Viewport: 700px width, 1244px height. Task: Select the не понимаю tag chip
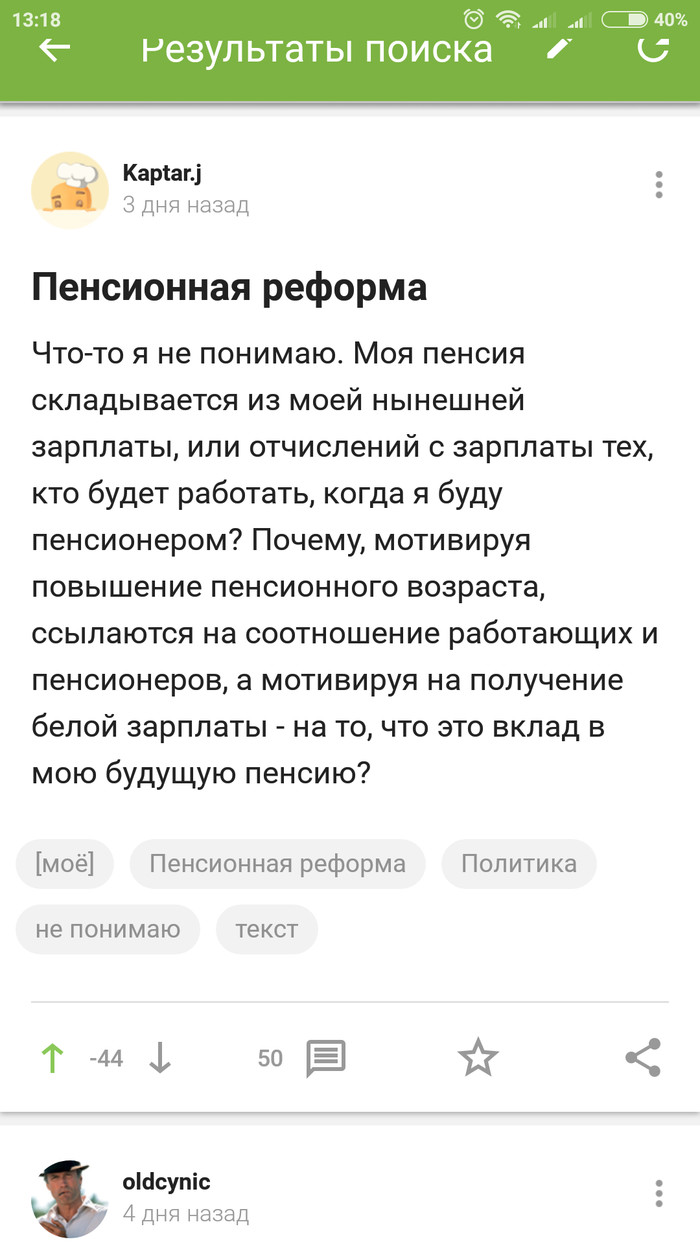107,929
